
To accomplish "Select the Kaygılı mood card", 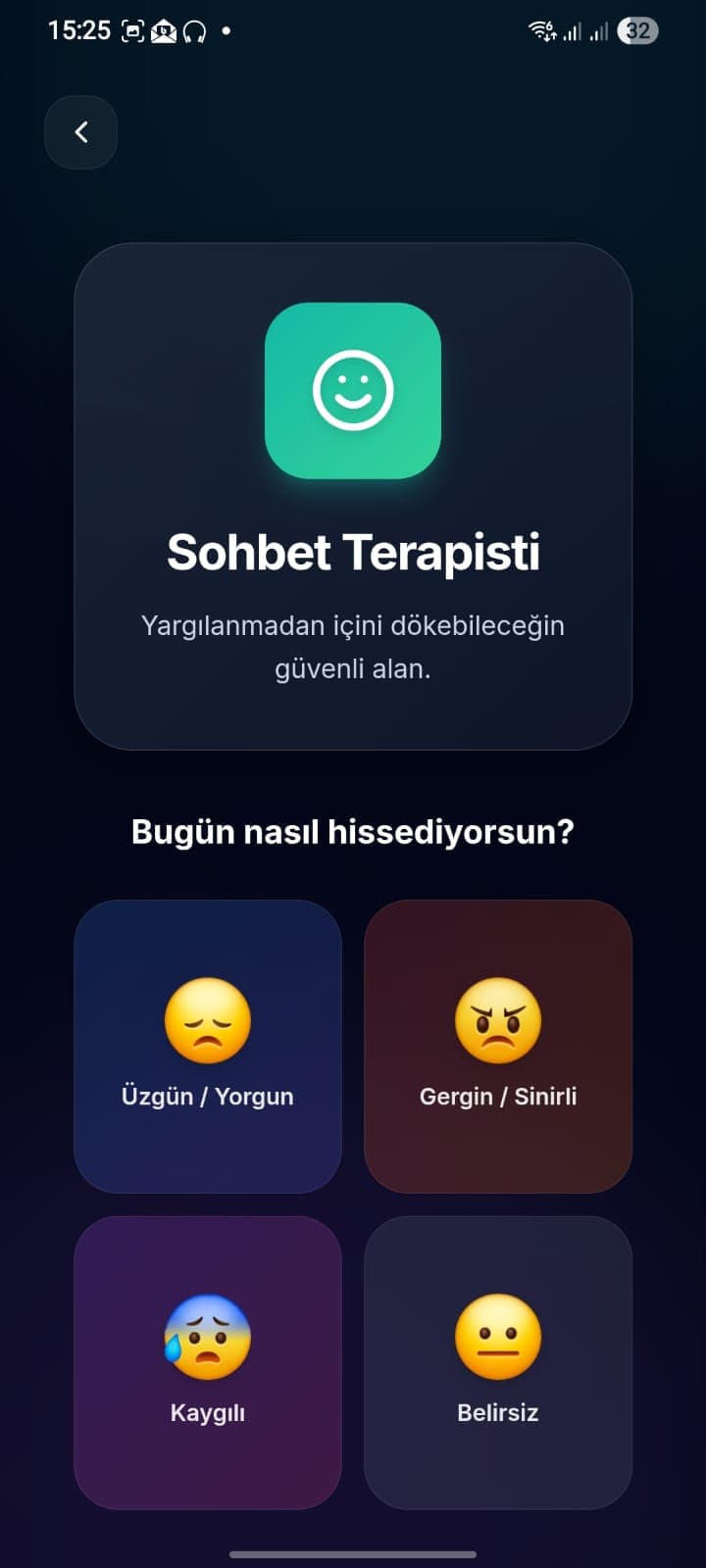I will (x=208, y=1362).
